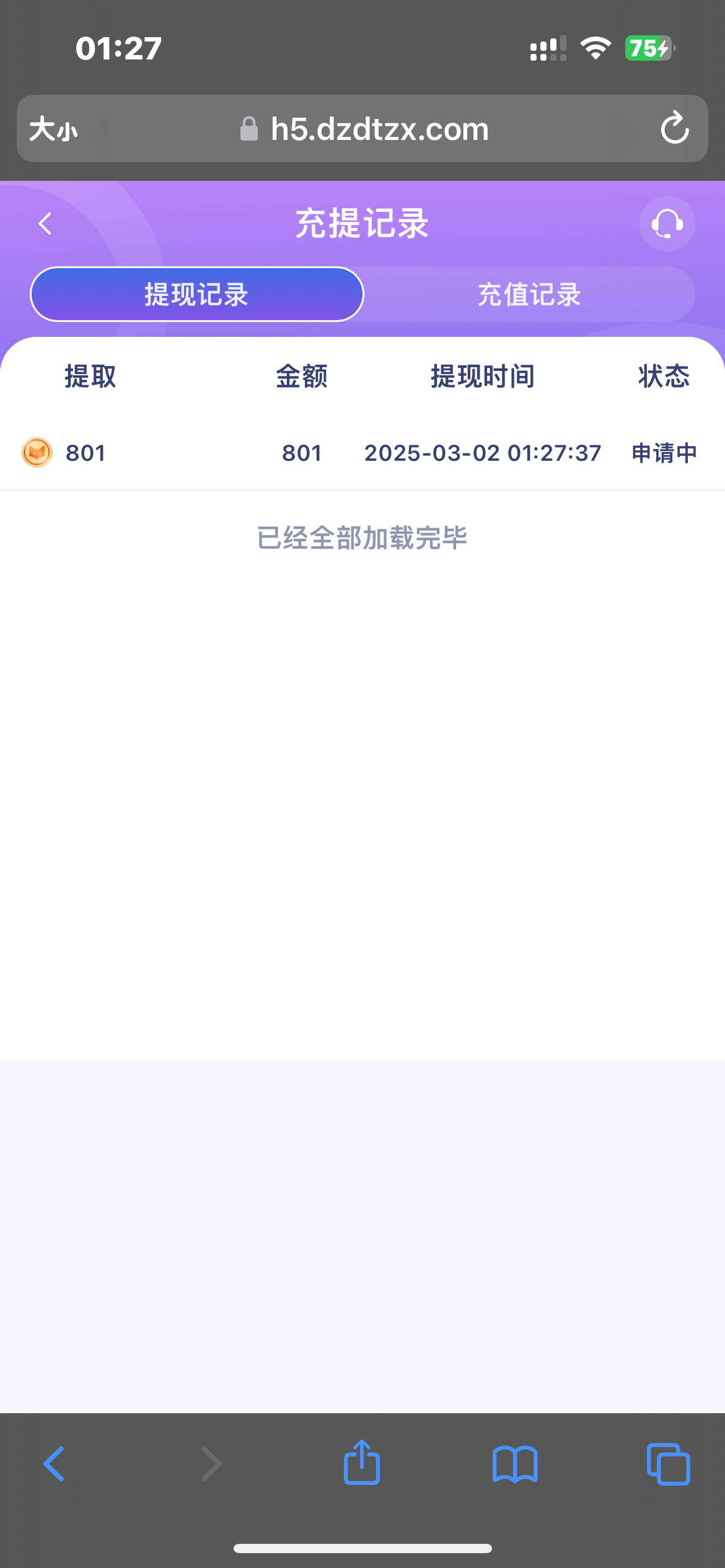Open the 大小 text size menu
This screenshot has height=1568, width=725.
tap(53, 129)
